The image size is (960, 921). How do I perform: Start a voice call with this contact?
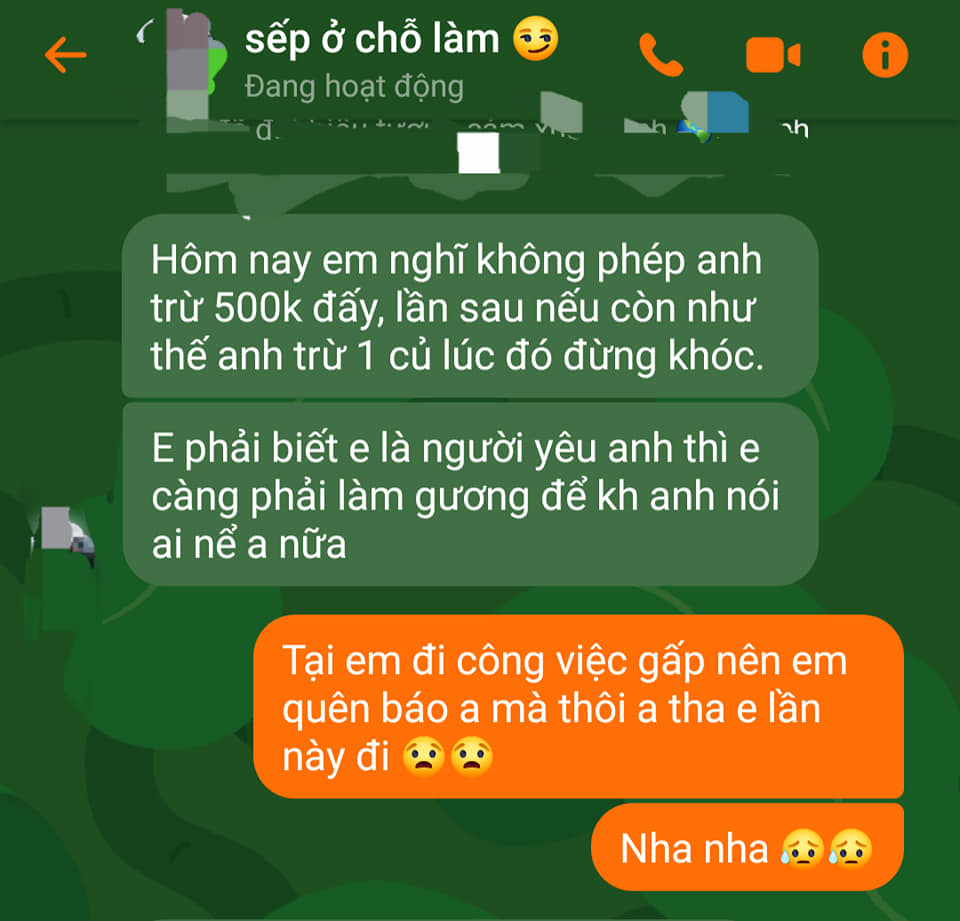(x=661, y=56)
